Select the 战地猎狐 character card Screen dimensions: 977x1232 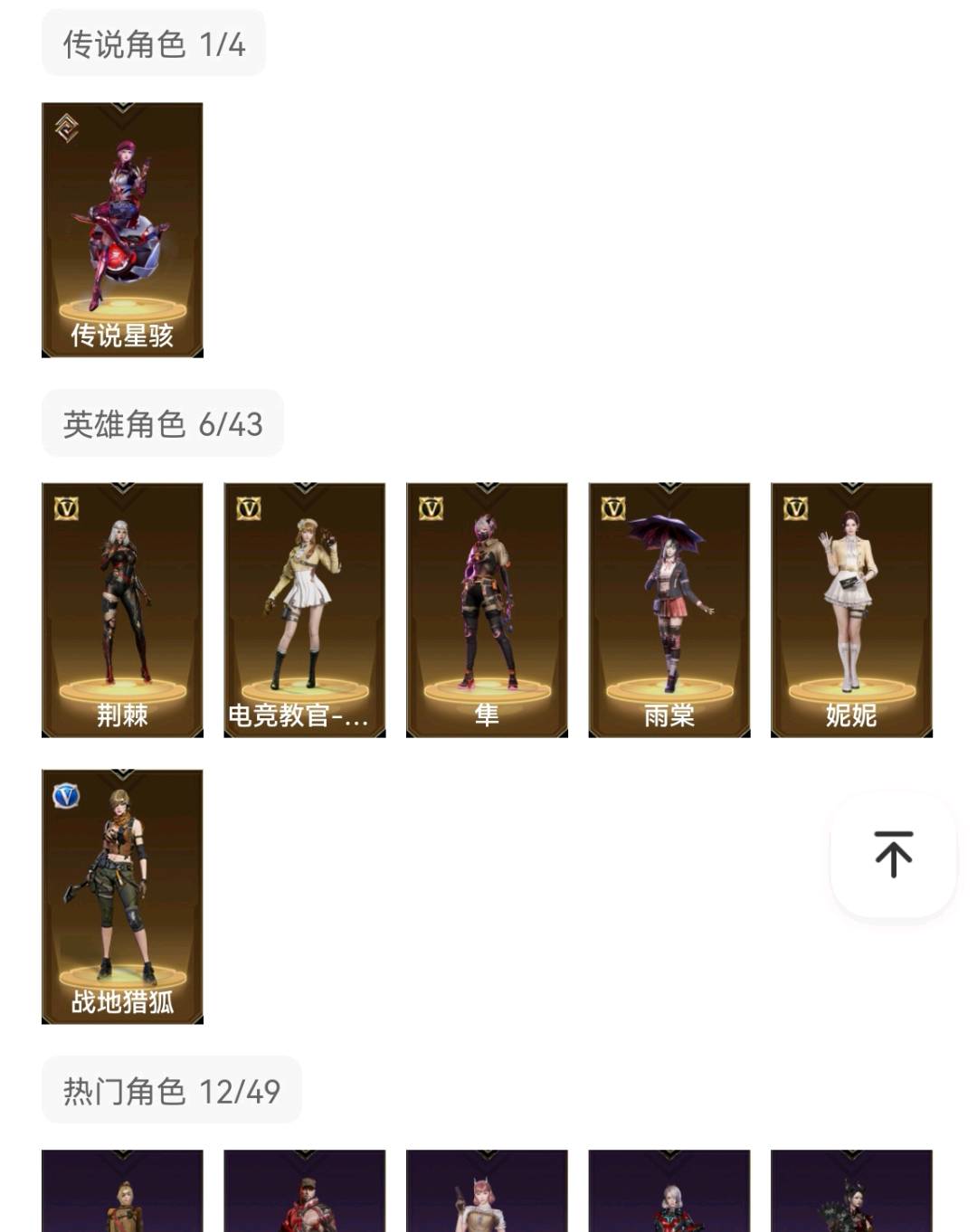[x=122, y=896]
